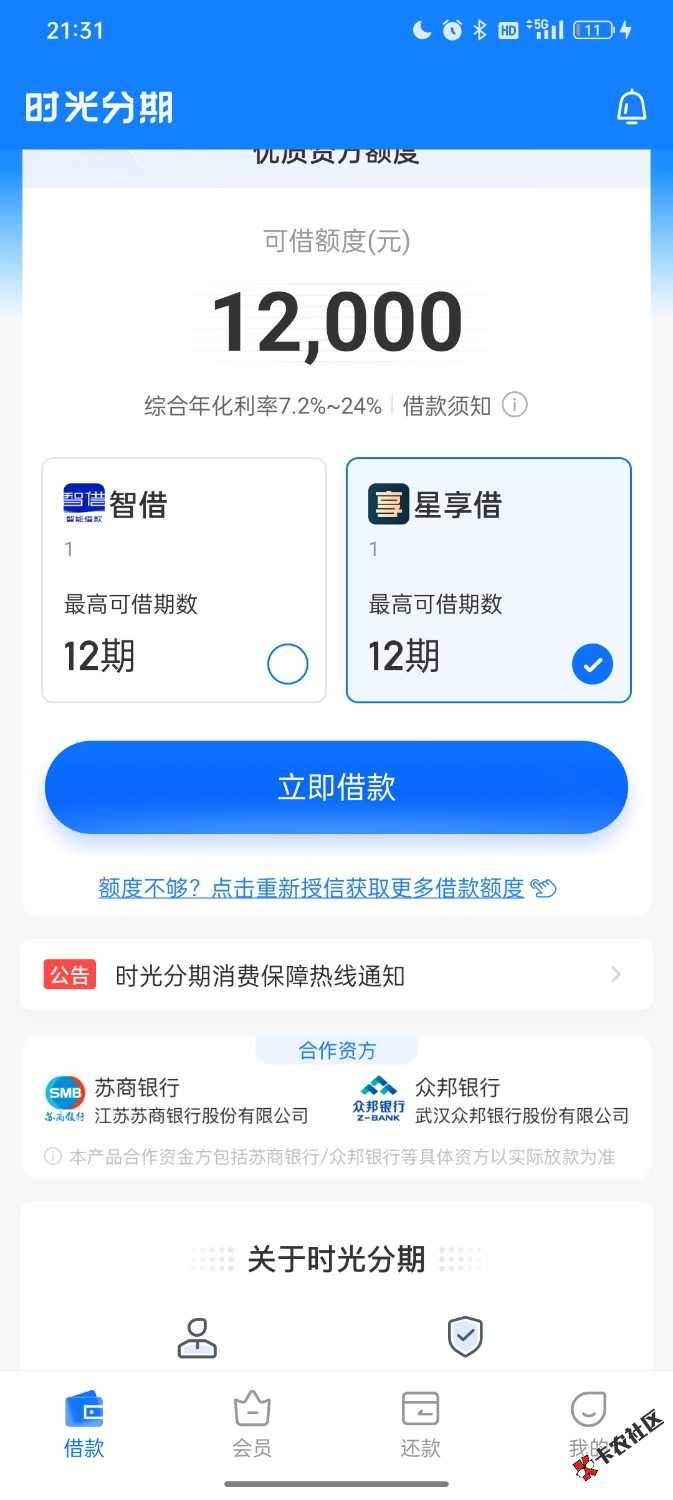
Task: Switch to the 会员 tab
Action: click(x=252, y=1424)
